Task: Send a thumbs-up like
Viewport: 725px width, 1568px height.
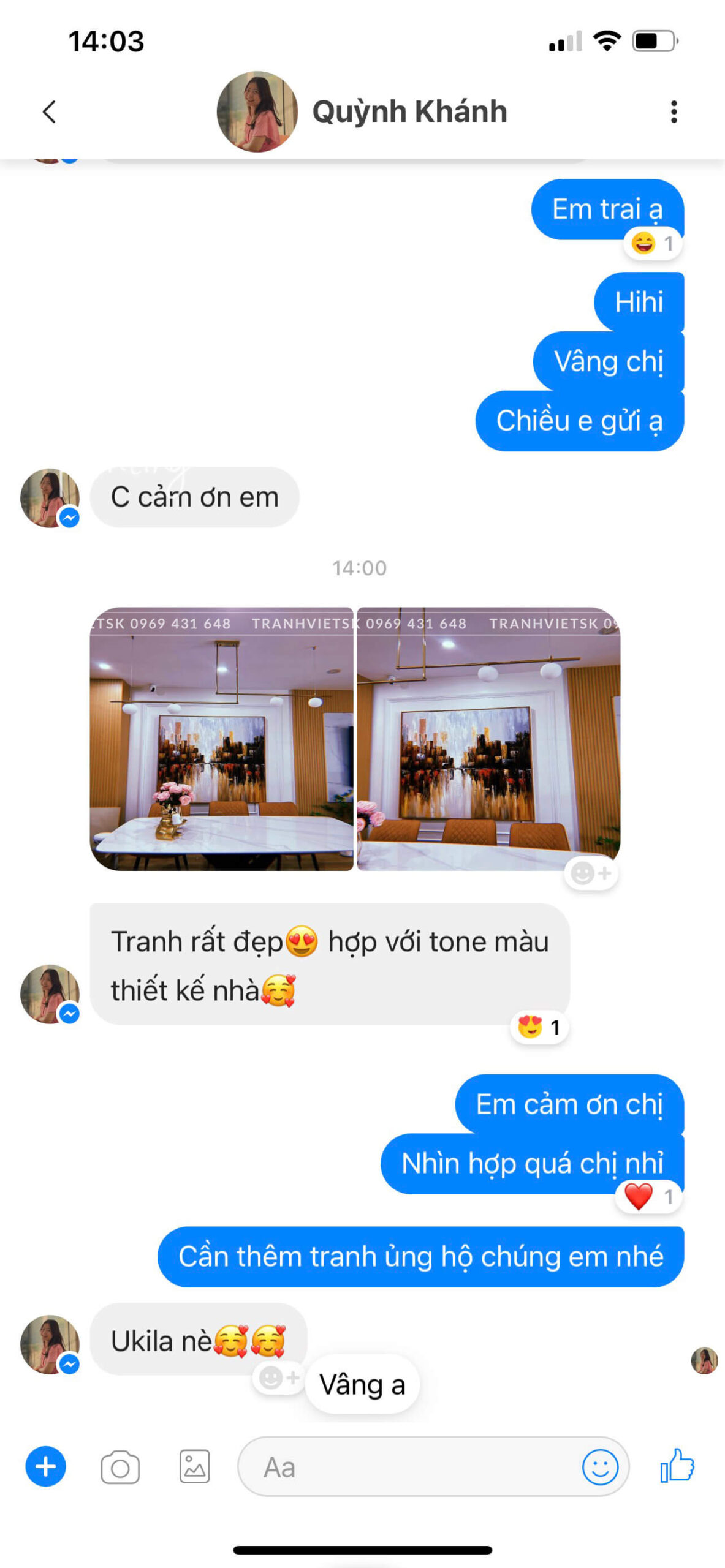Action: pos(677,1465)
